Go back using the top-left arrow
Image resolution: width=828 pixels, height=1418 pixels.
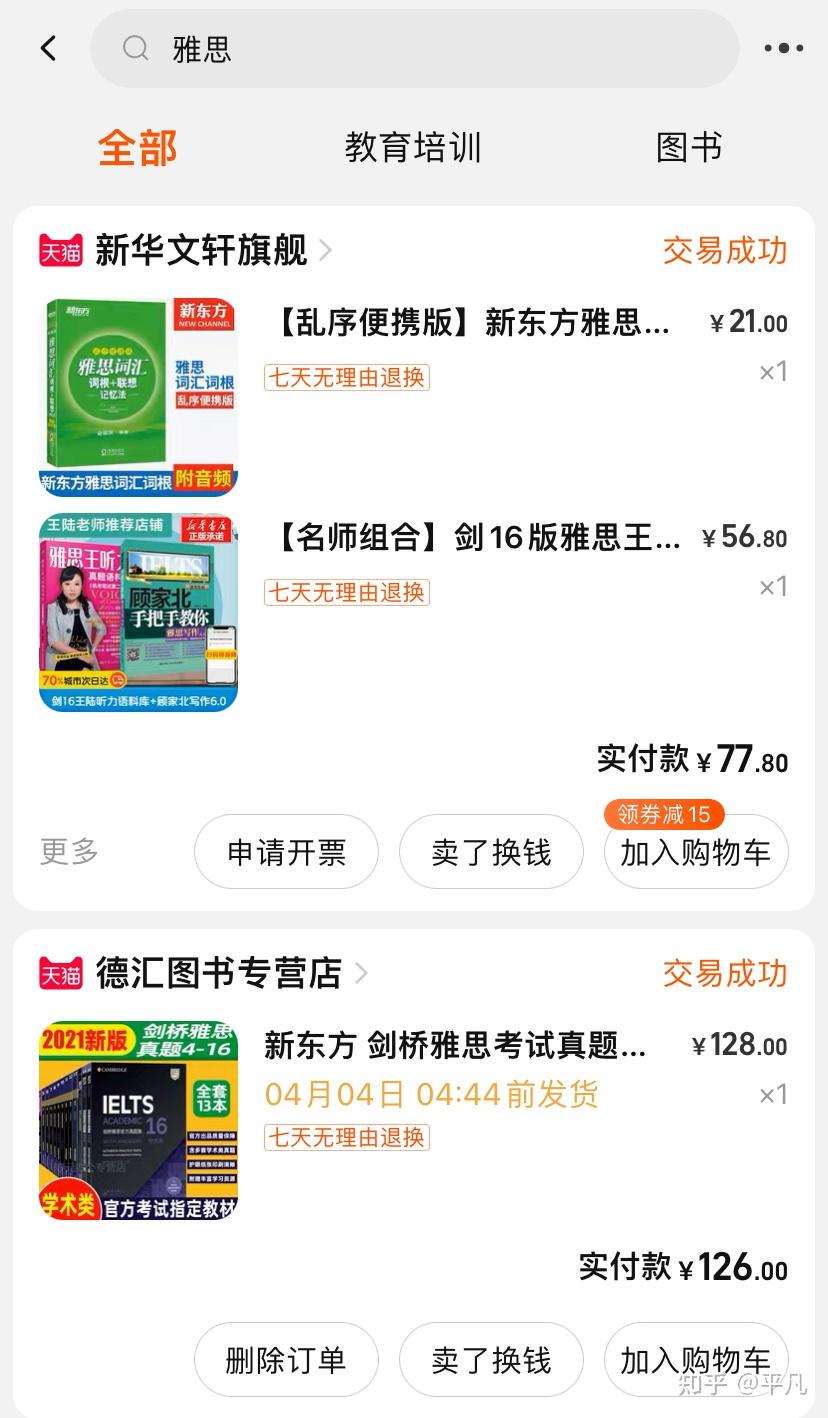[x=48, y=48]
